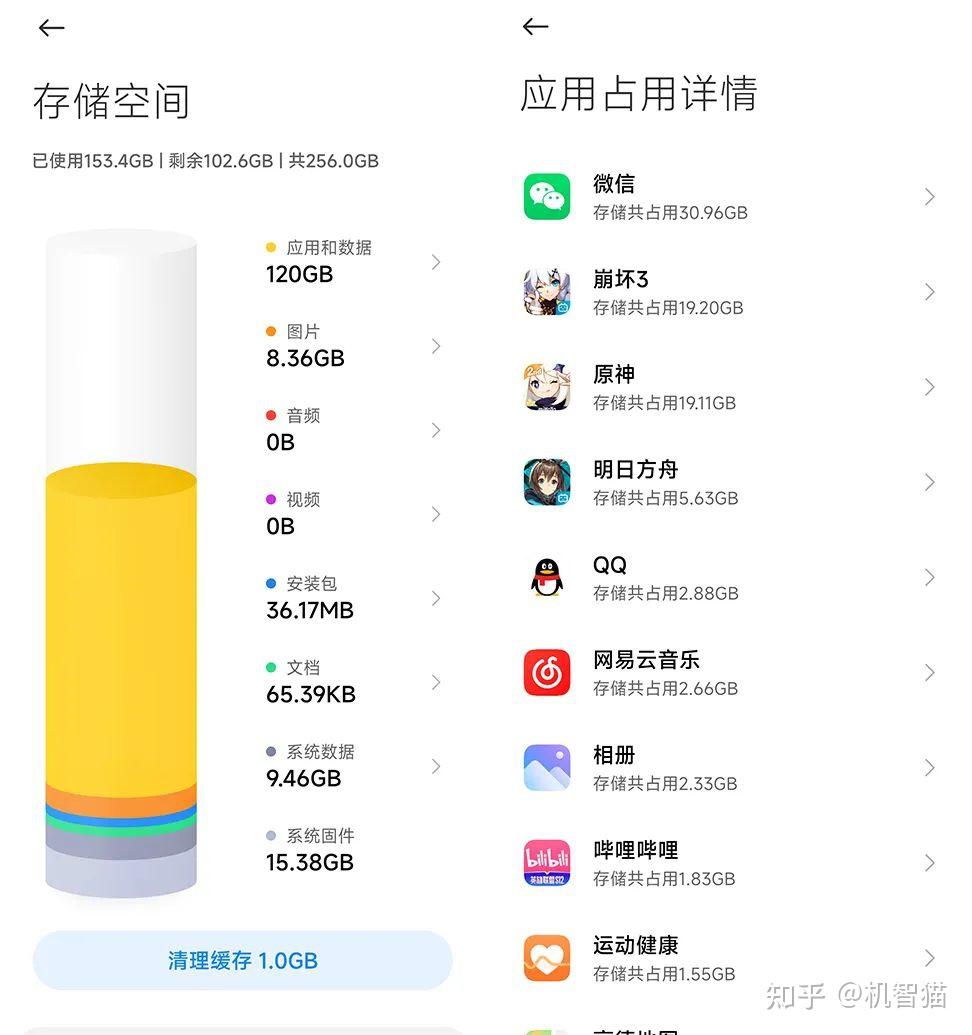
Task: Expand the 安装包 row chevron
Action: [x=434, y=598]
